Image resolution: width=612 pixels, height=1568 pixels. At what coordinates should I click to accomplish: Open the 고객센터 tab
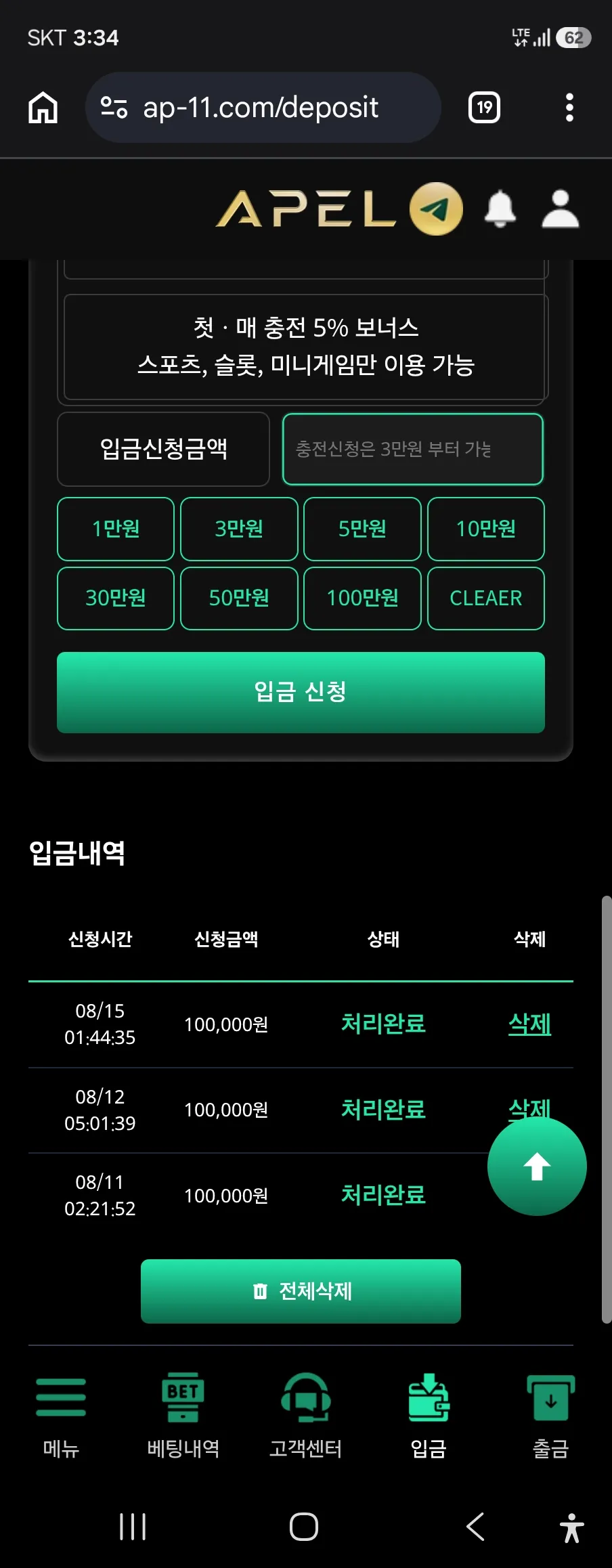[x=306, y=1415]
